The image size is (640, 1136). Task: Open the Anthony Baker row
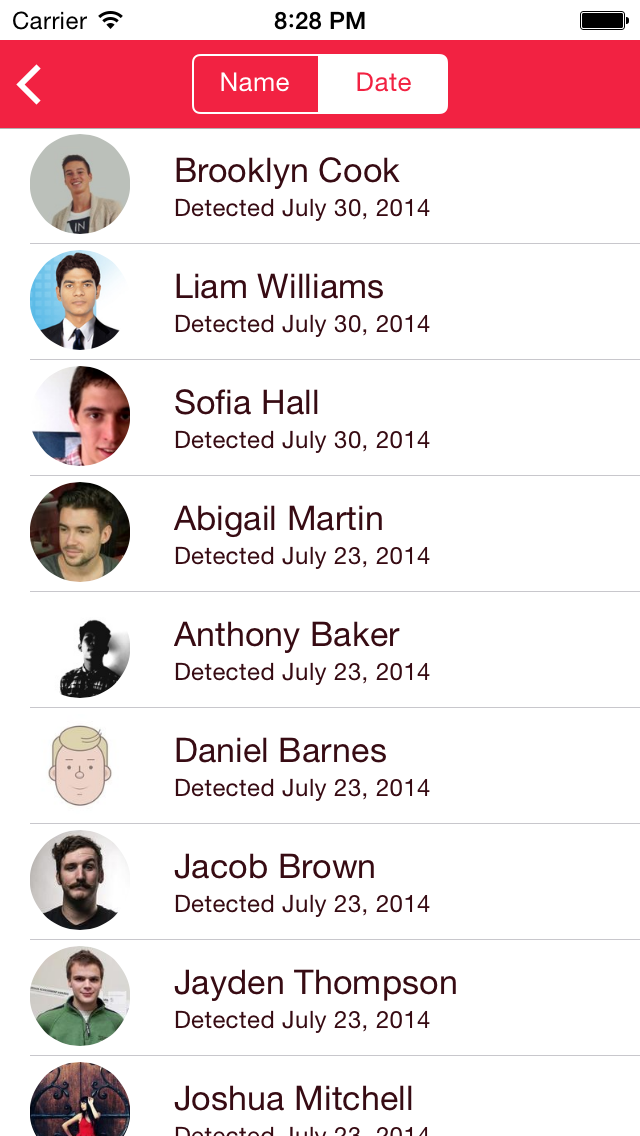320,650
